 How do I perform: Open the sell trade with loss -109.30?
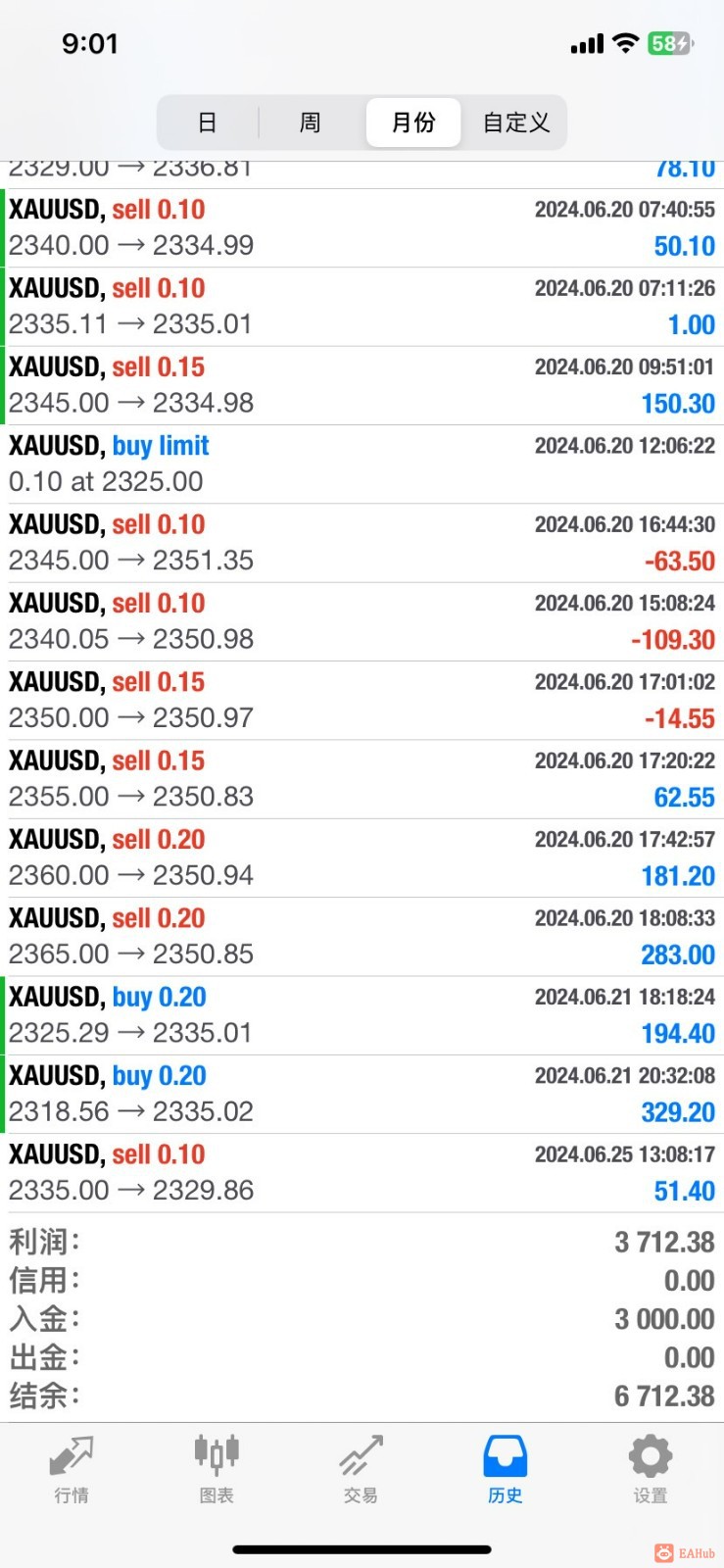(x=362, y=621)
